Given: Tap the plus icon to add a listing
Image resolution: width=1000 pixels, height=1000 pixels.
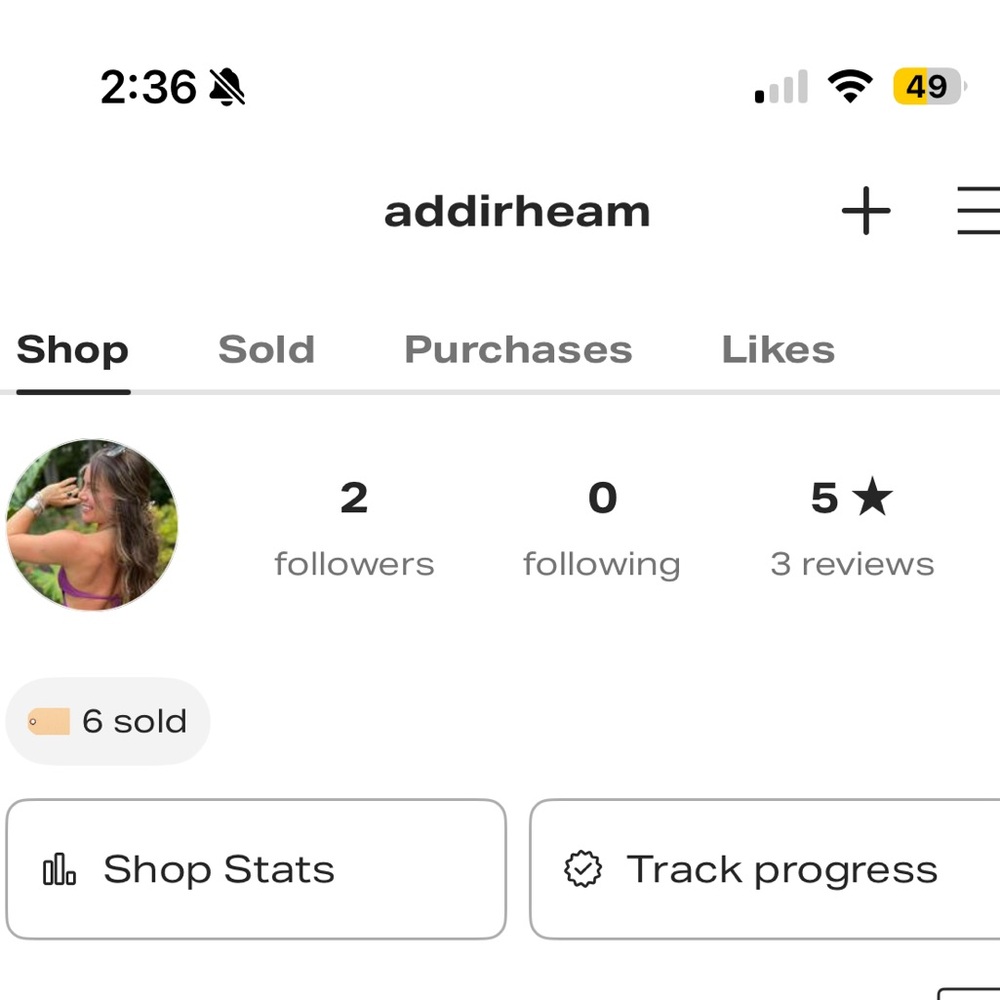Looking at the screenshot, I should [x=865, y=212].
